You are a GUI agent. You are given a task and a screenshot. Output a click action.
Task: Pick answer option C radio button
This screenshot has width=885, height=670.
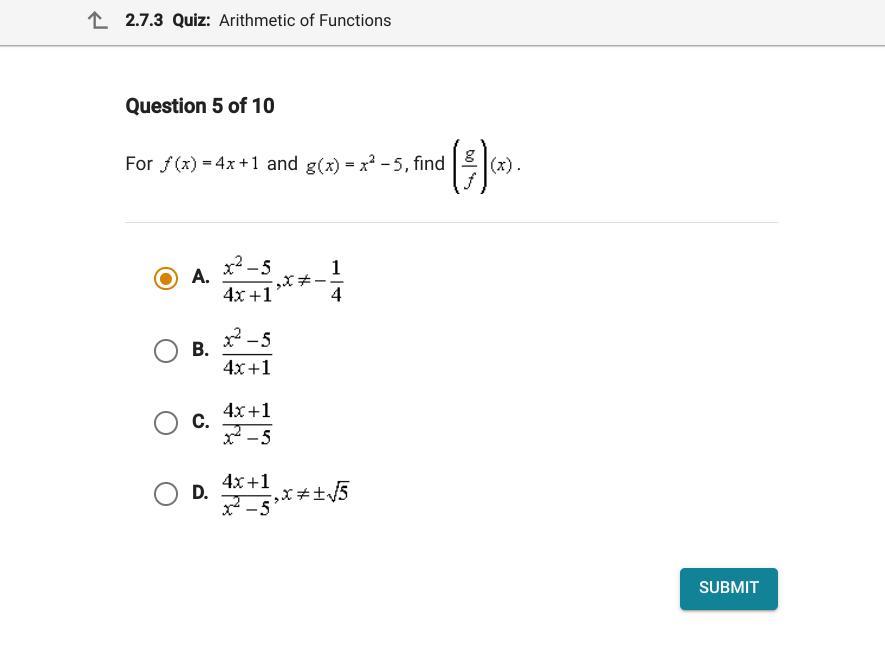(x=166, y=422)
